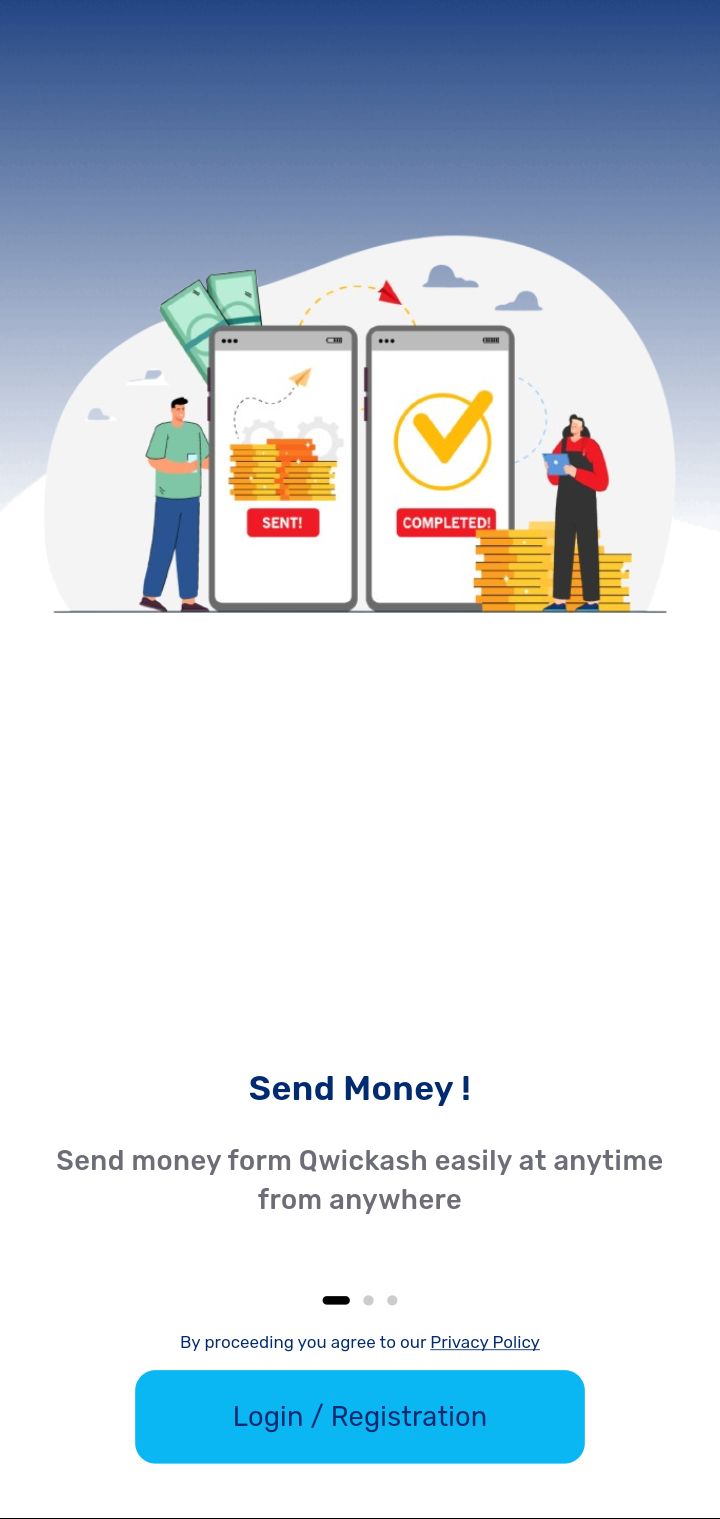Tap the Login / Registration button
The width and height of the screenshot is (720, 1519).
360,1416
